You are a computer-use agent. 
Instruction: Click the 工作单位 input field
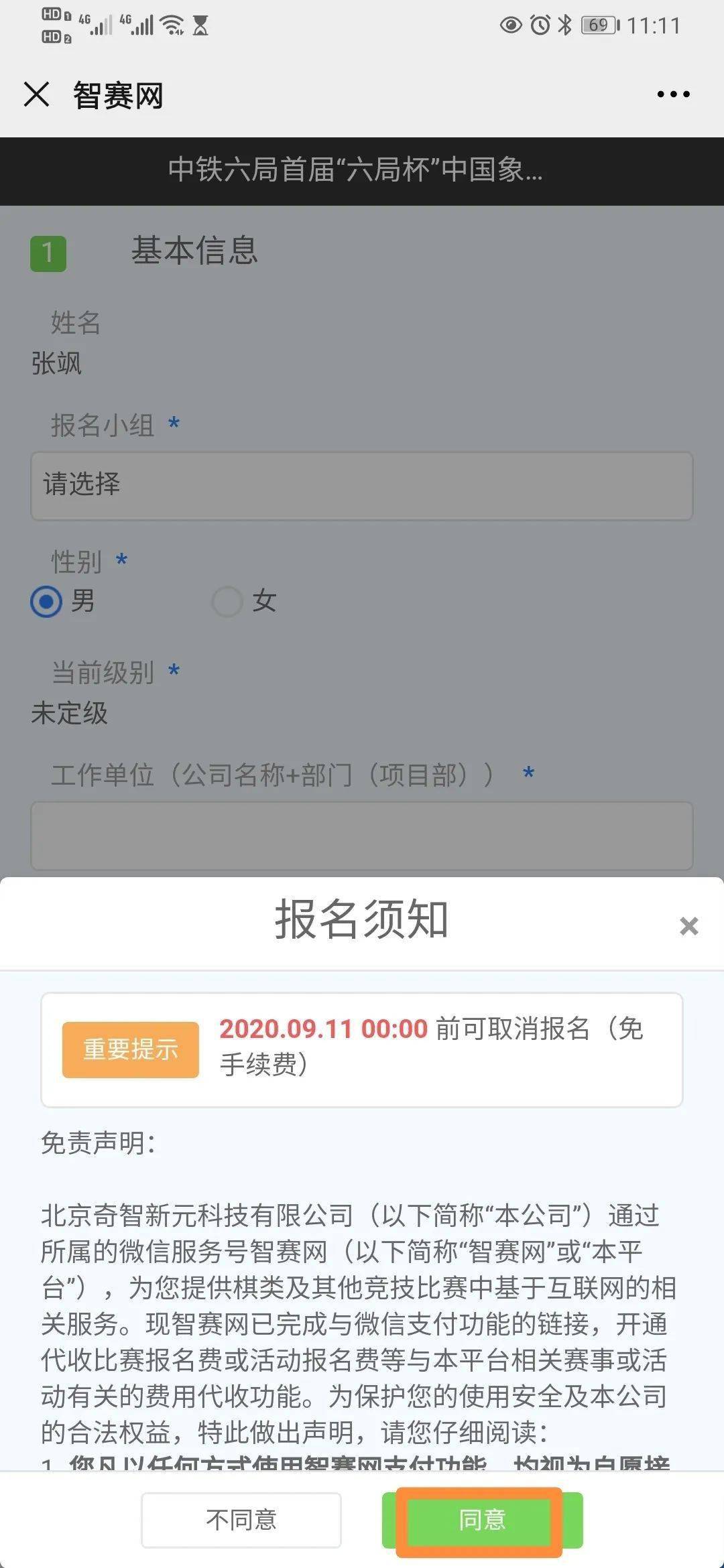point(361,836)
